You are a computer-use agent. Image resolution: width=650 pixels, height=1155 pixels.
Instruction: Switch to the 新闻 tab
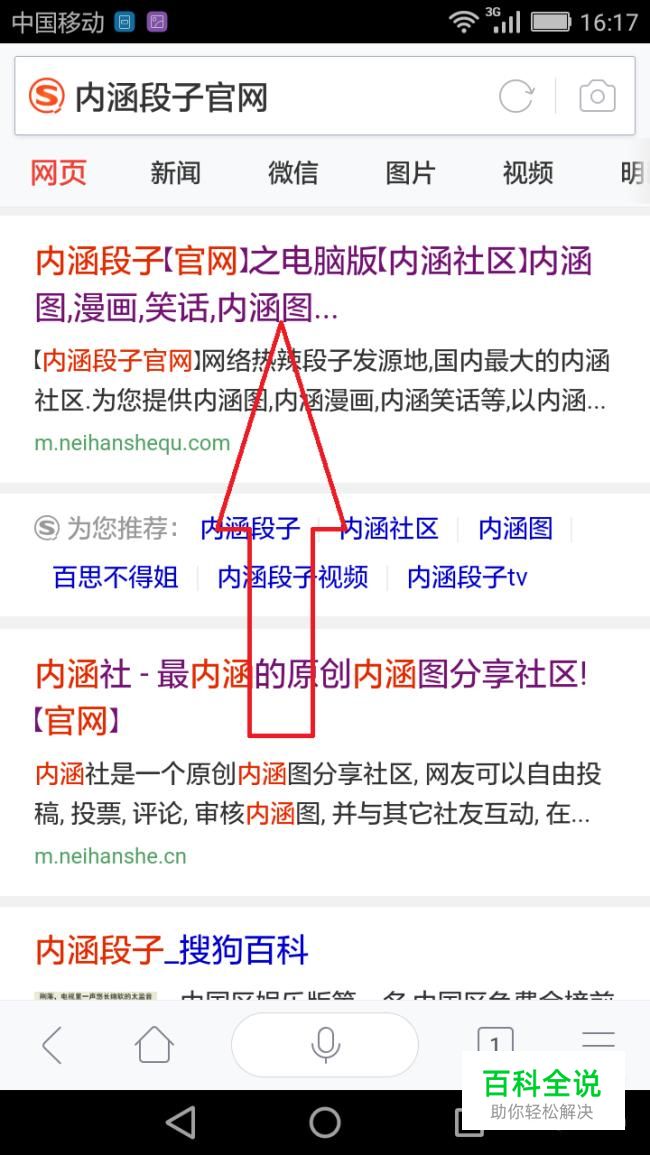click(x=175, y=173)
